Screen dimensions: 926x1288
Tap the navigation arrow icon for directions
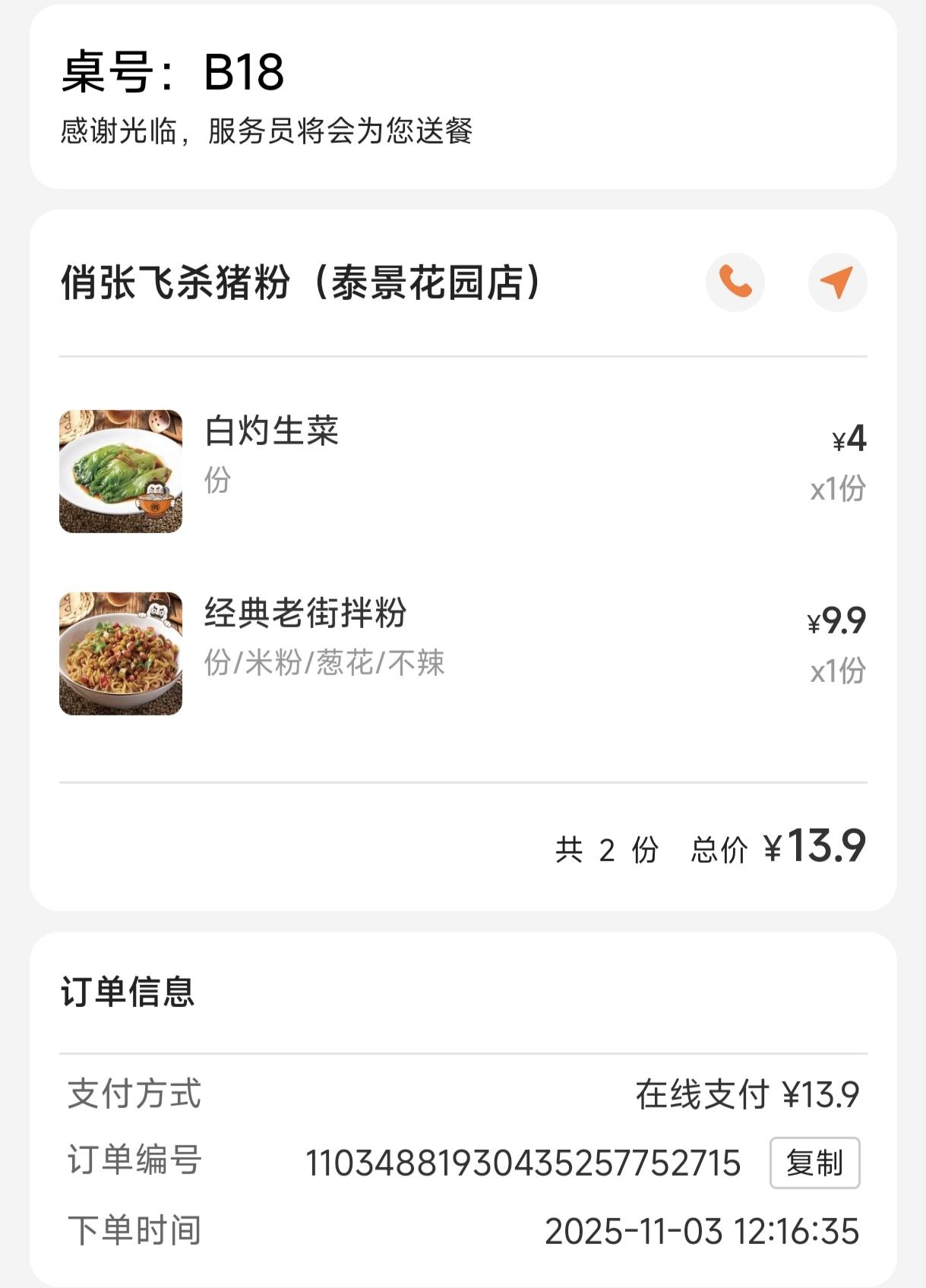(836, 282)
